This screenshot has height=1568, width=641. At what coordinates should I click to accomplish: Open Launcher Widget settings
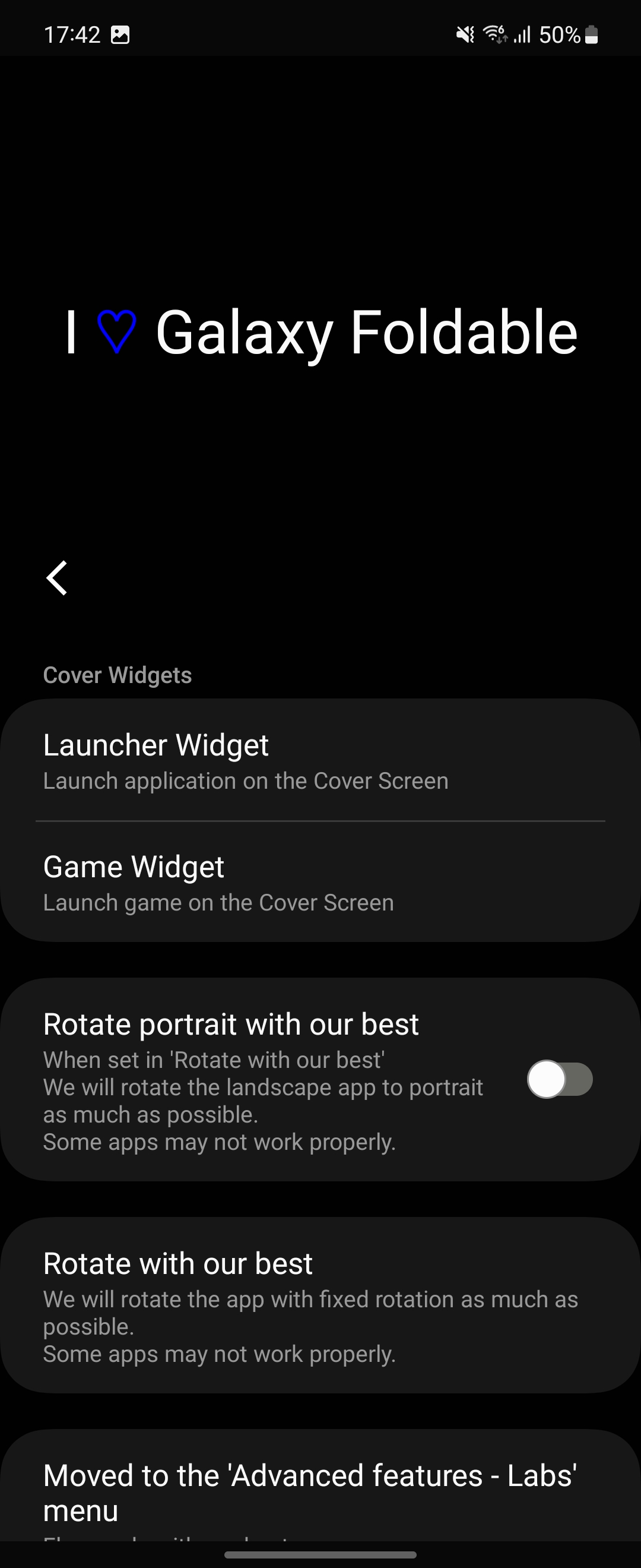[x=320, y=760]
